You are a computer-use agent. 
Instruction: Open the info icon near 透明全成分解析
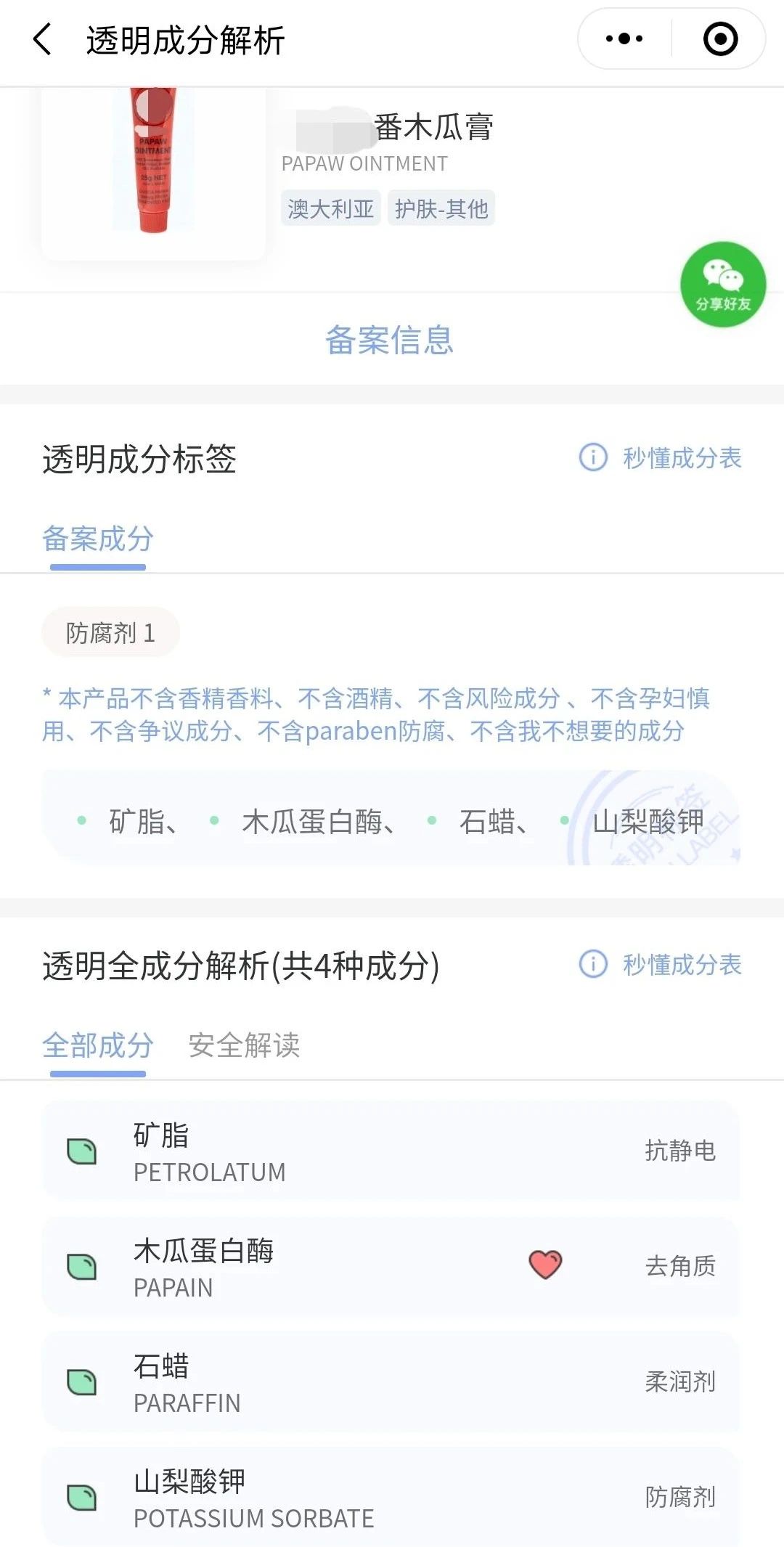pos(592,966)
